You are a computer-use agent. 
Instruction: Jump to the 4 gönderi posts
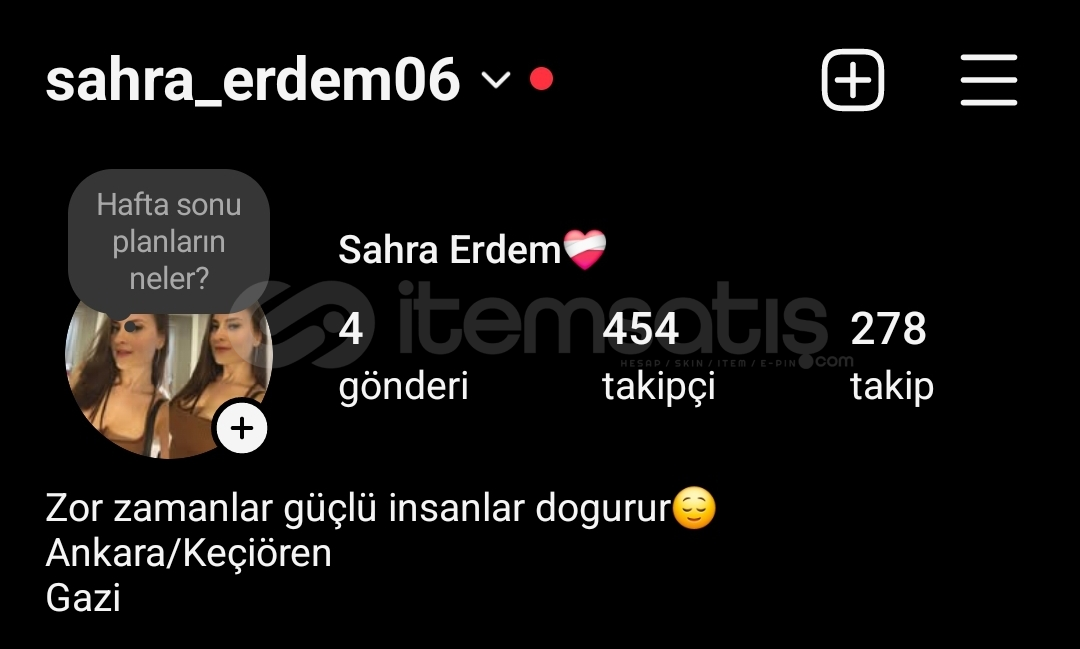pyautogui.click(x=403, y=357)
